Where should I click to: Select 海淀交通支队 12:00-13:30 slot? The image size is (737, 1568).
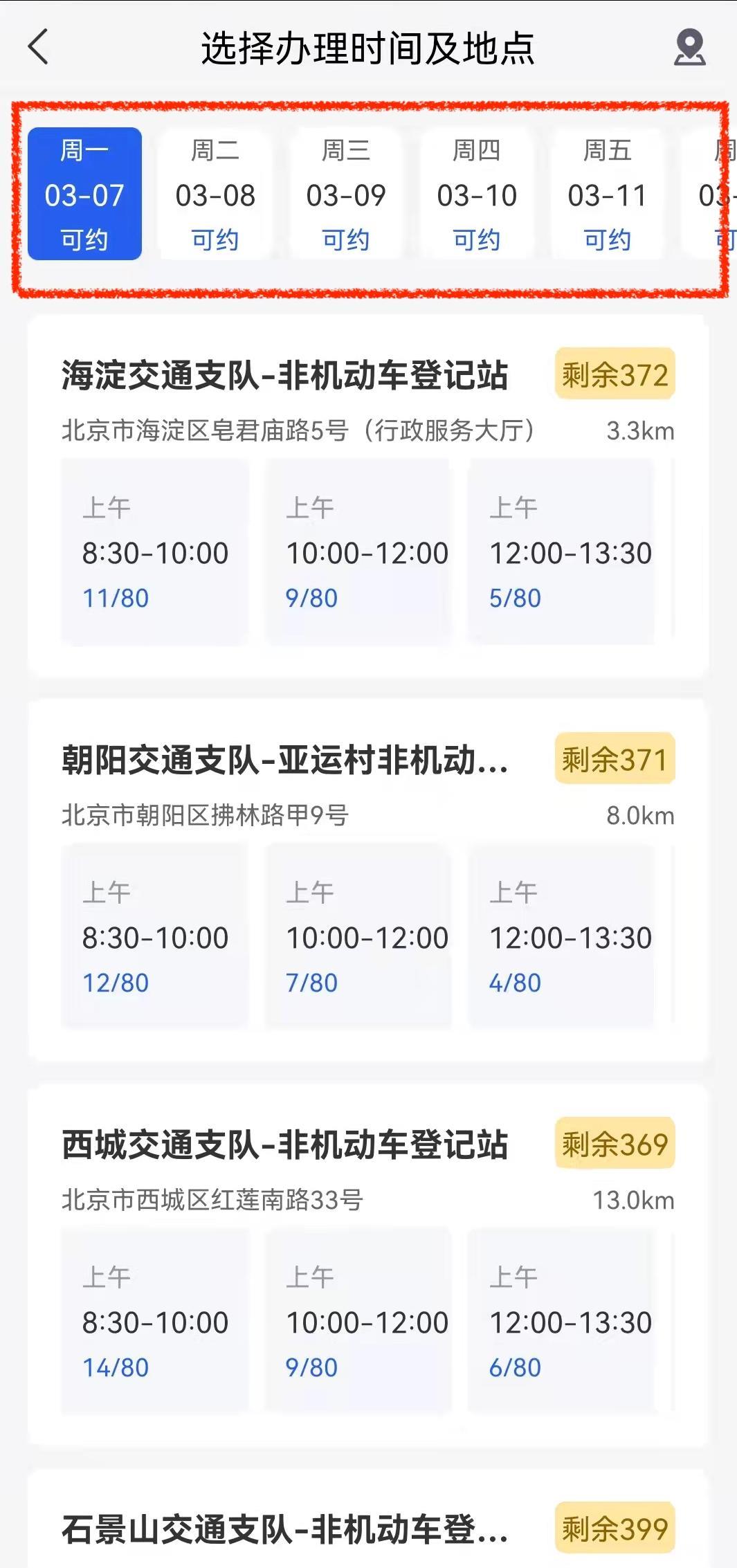(x=561, y=551)
